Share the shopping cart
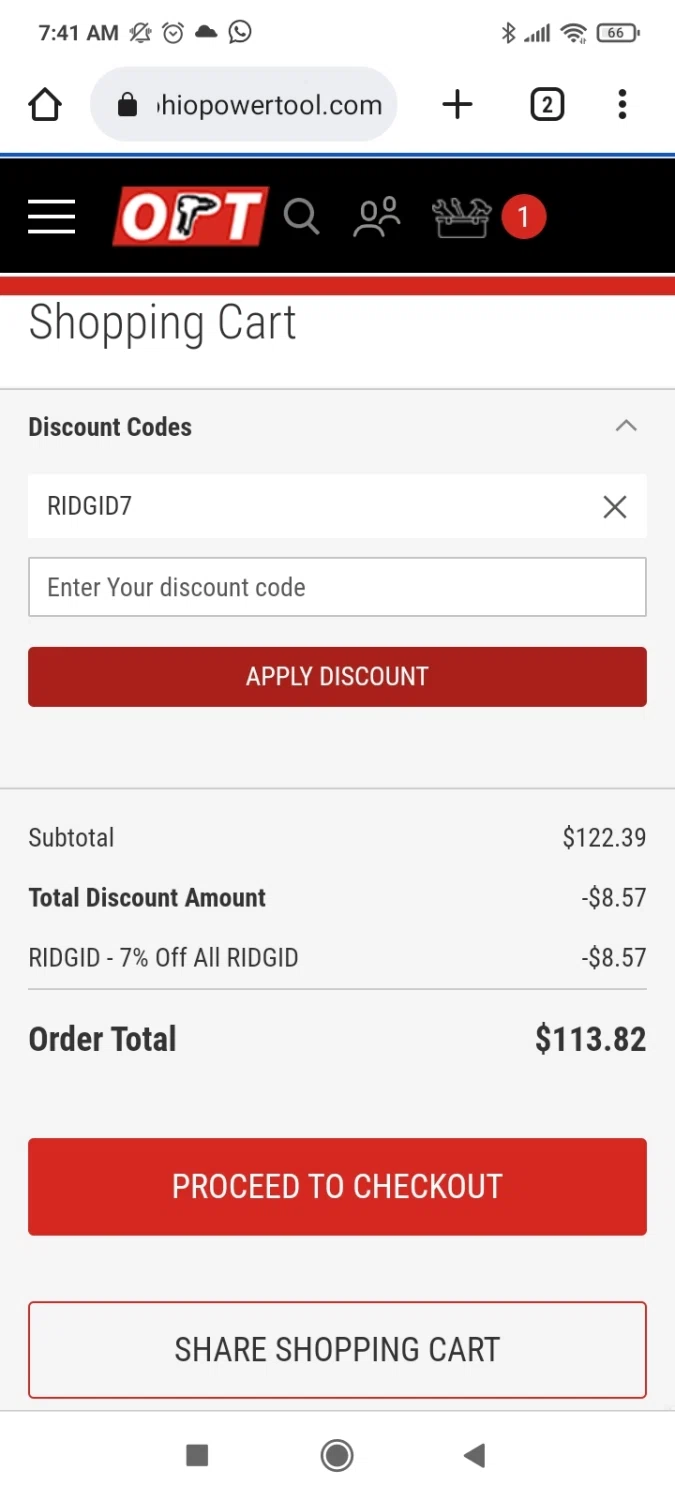The image size is (675, 1500). tap(337, 1349)
